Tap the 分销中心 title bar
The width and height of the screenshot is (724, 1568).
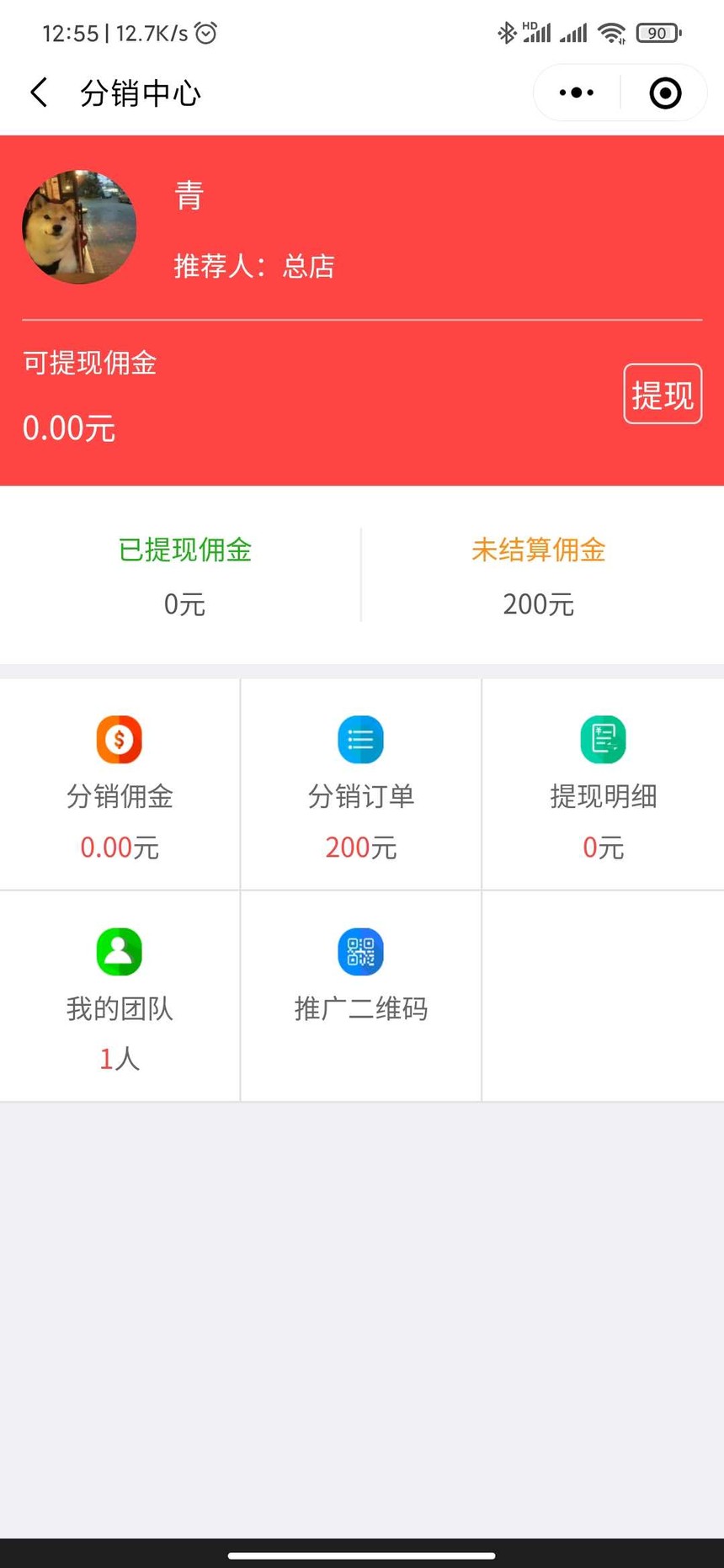[140, 93]
